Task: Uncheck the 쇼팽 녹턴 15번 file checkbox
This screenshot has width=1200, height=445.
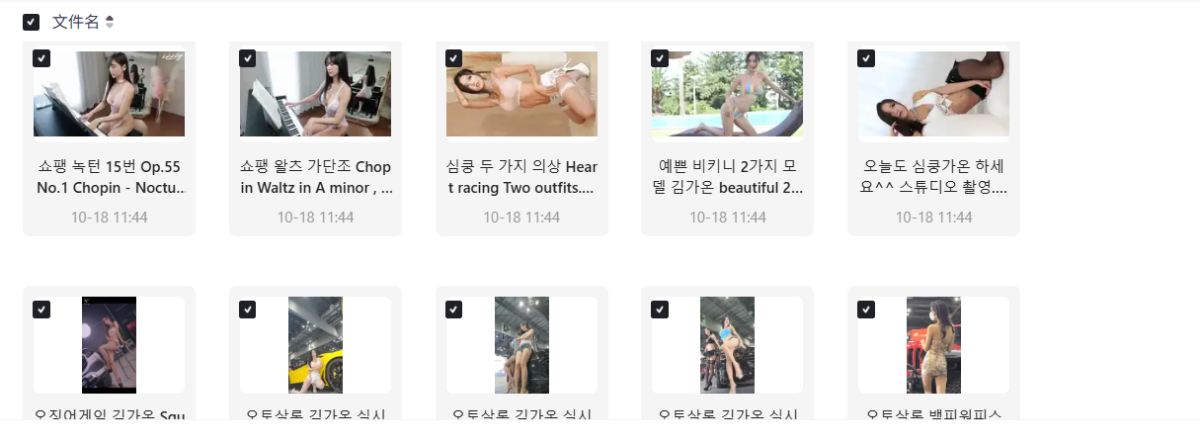Action: pyautogui.click(x=41, y=59)
